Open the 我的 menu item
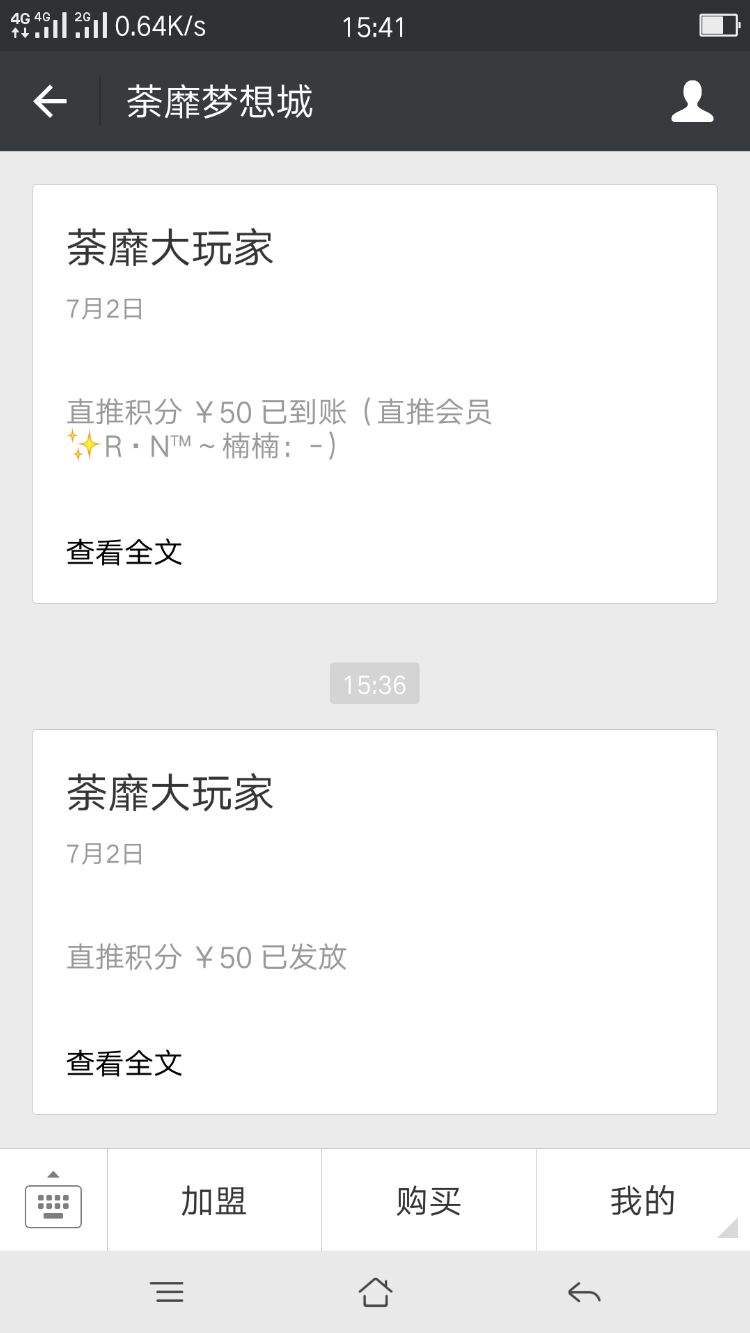This screenshot has width=750, height=1333. point(641,1201)
